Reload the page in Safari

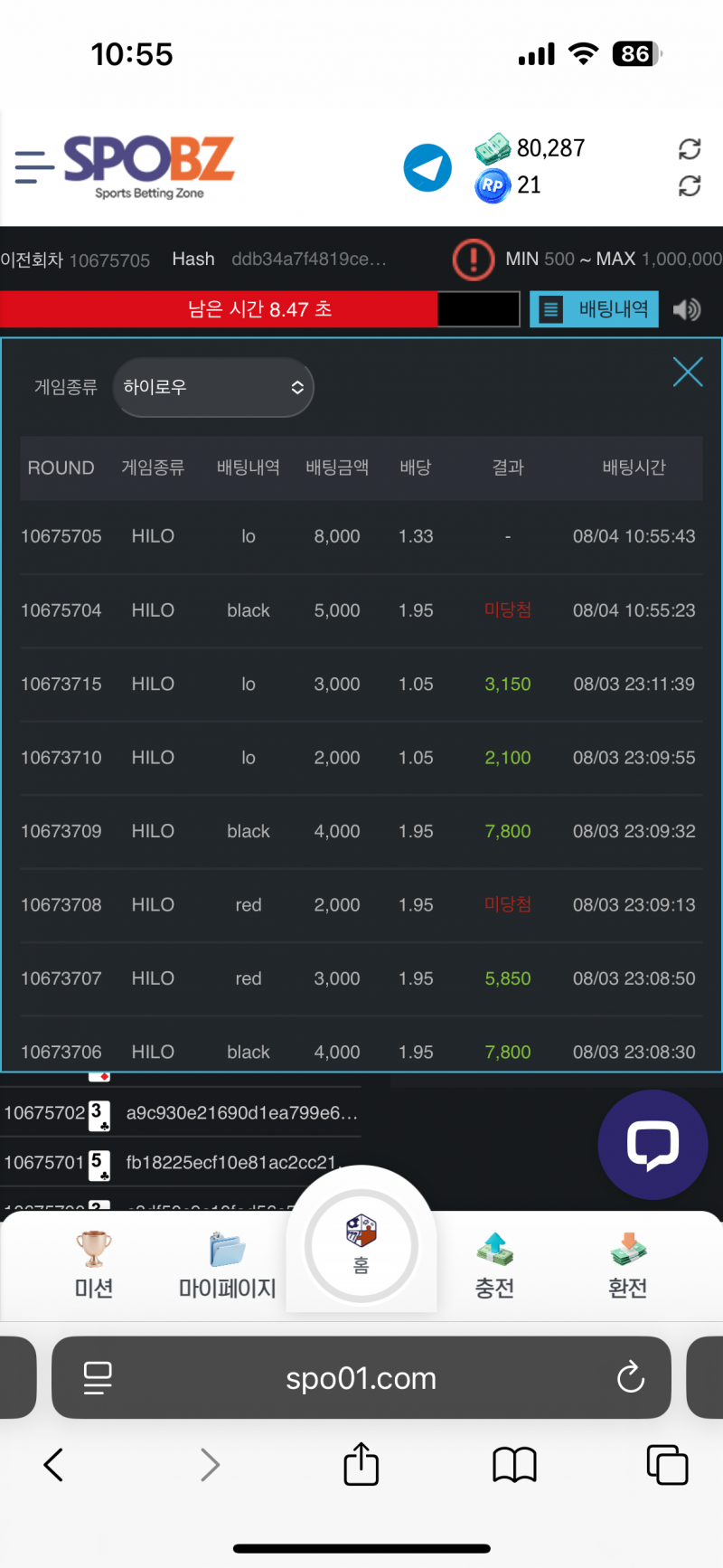tap(630, 1378)
